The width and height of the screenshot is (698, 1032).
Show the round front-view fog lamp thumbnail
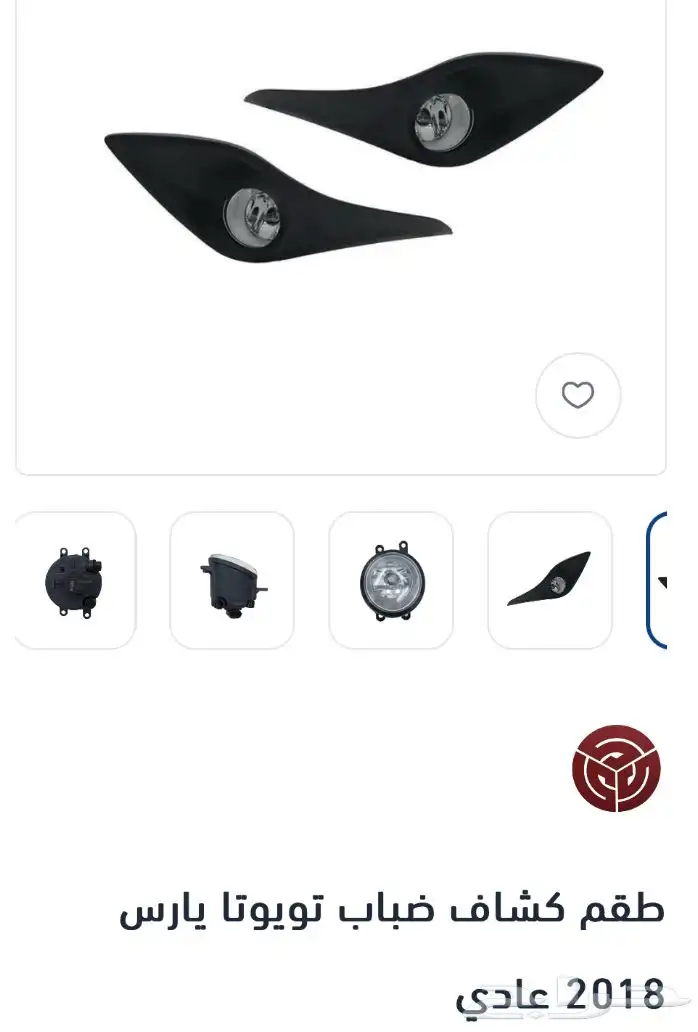pyautogui.click(x=391, y=580)
